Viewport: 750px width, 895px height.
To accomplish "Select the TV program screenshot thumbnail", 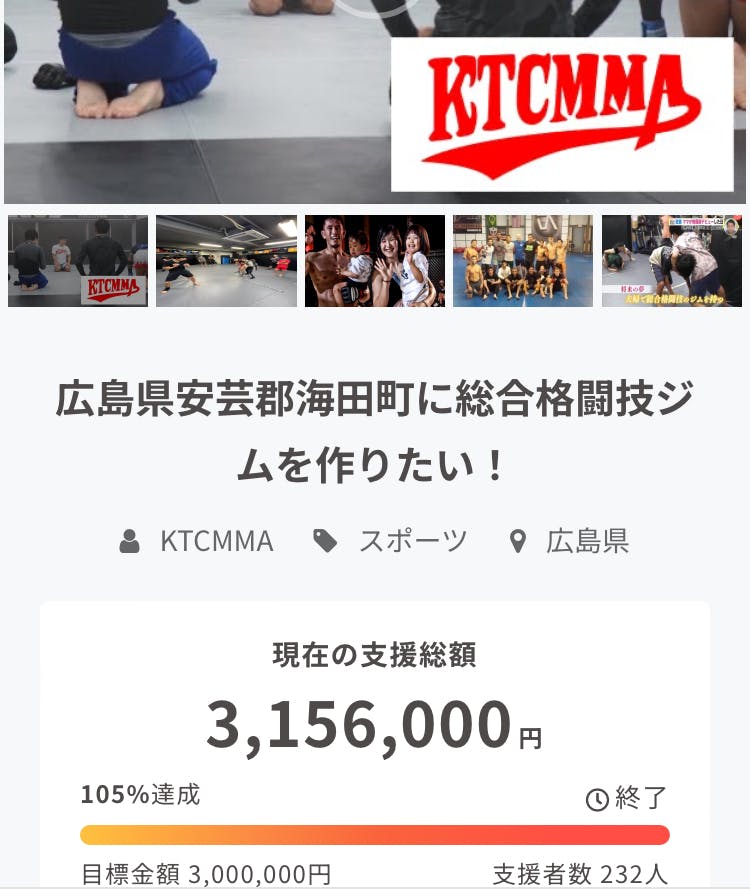I will pos(672,261).
